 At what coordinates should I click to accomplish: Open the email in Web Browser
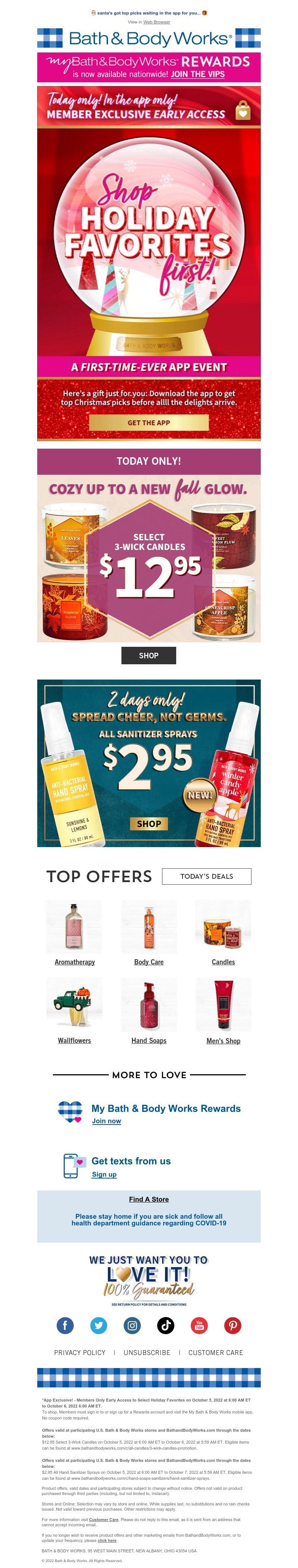point(156,22)
